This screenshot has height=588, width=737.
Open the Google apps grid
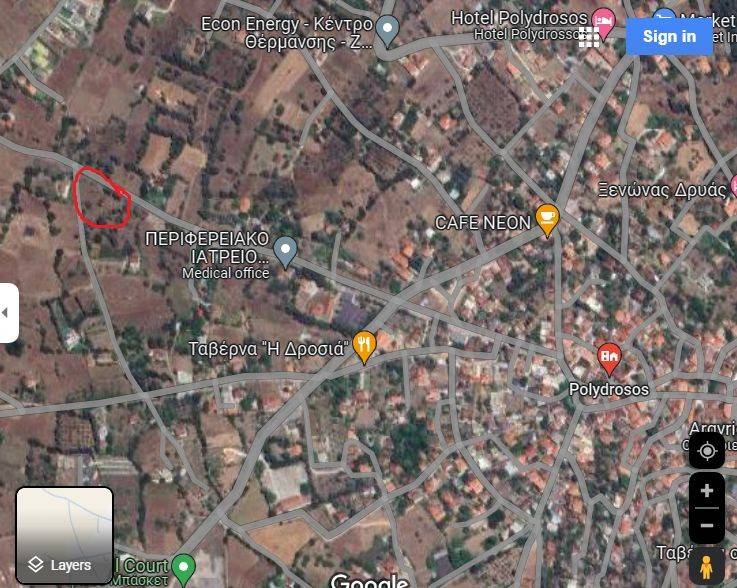coord(589,37)
